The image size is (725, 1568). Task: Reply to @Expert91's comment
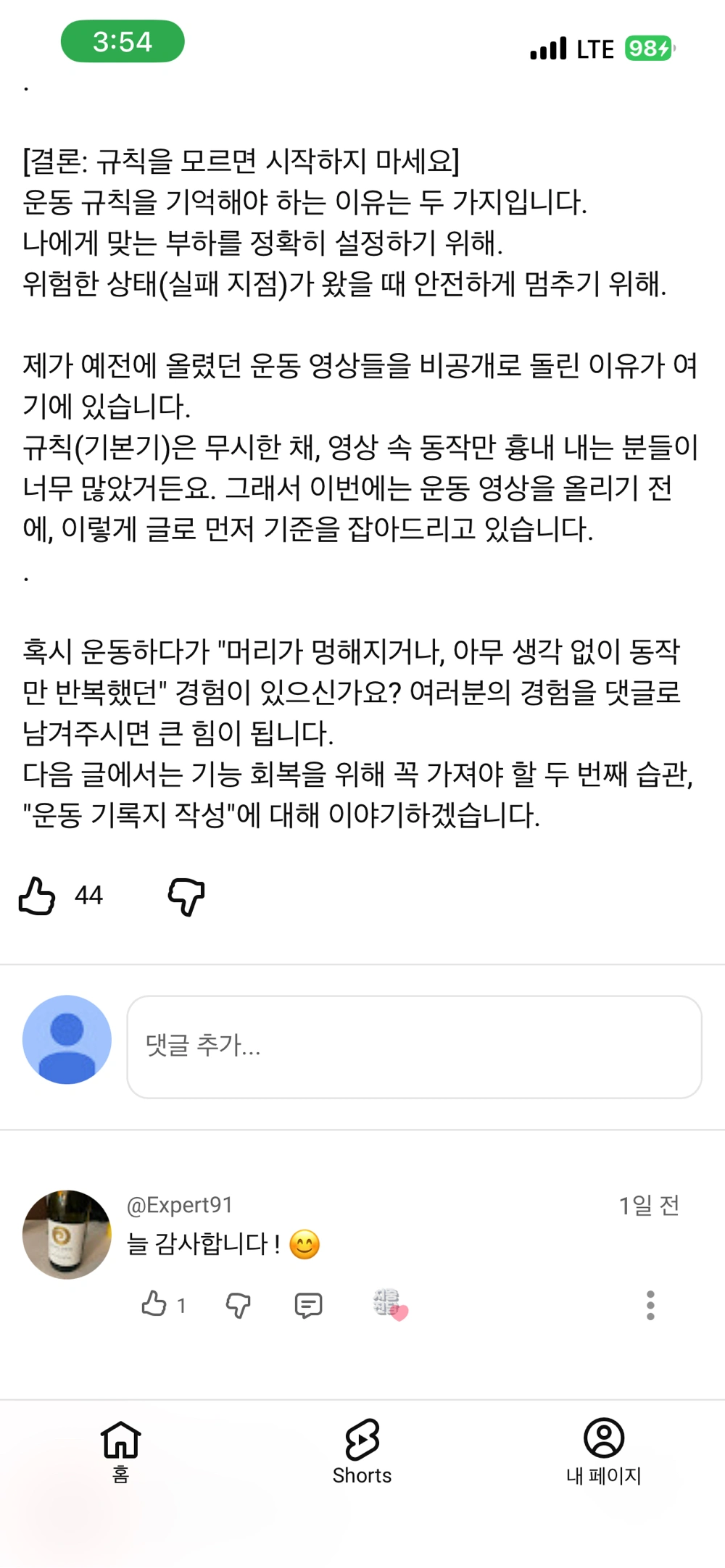click(308, 1305)
